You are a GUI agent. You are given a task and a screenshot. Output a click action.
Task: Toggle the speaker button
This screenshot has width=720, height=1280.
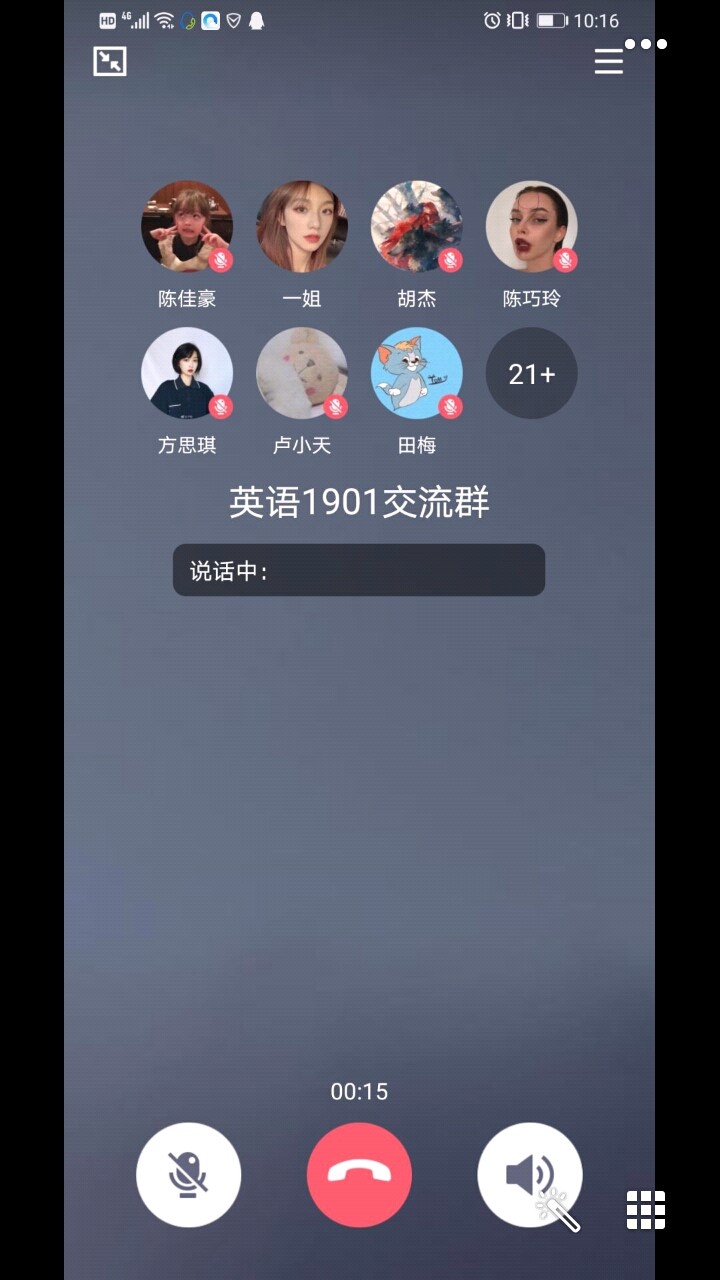(529, 1174)
